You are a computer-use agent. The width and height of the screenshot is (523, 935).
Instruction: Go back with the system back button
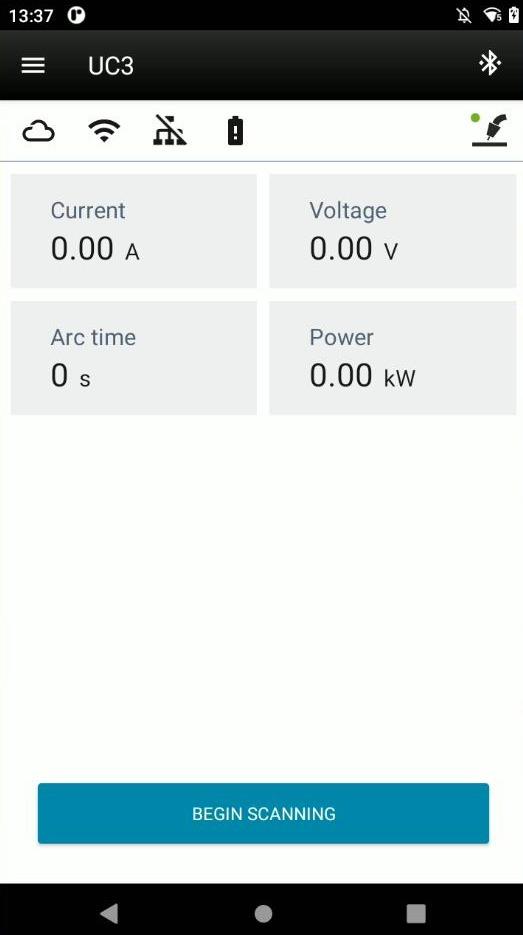(x=109, y=913)
